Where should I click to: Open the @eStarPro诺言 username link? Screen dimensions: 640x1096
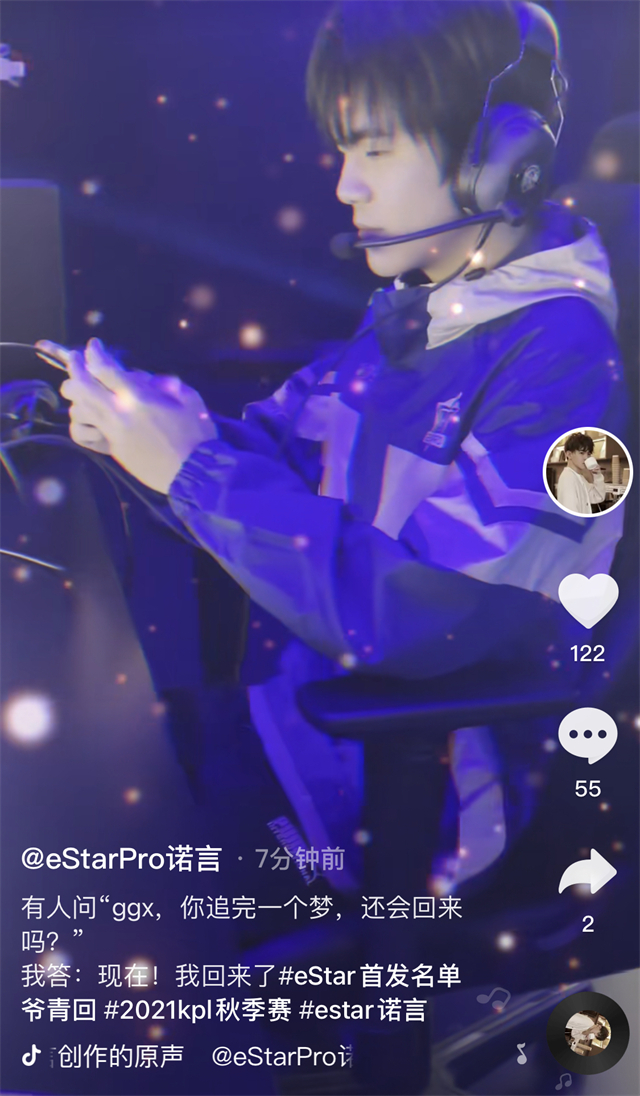(121, 858)
